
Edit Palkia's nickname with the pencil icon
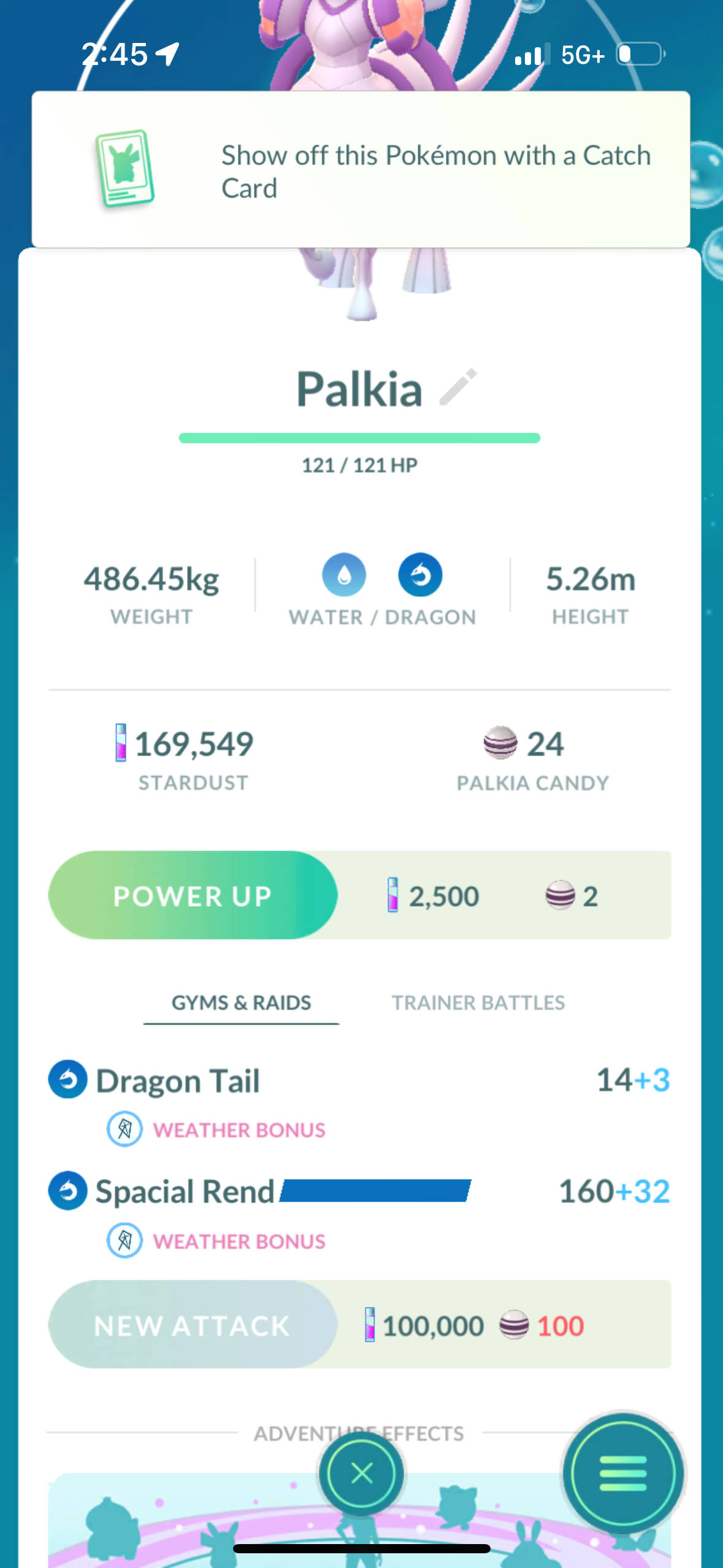[458, 387]
